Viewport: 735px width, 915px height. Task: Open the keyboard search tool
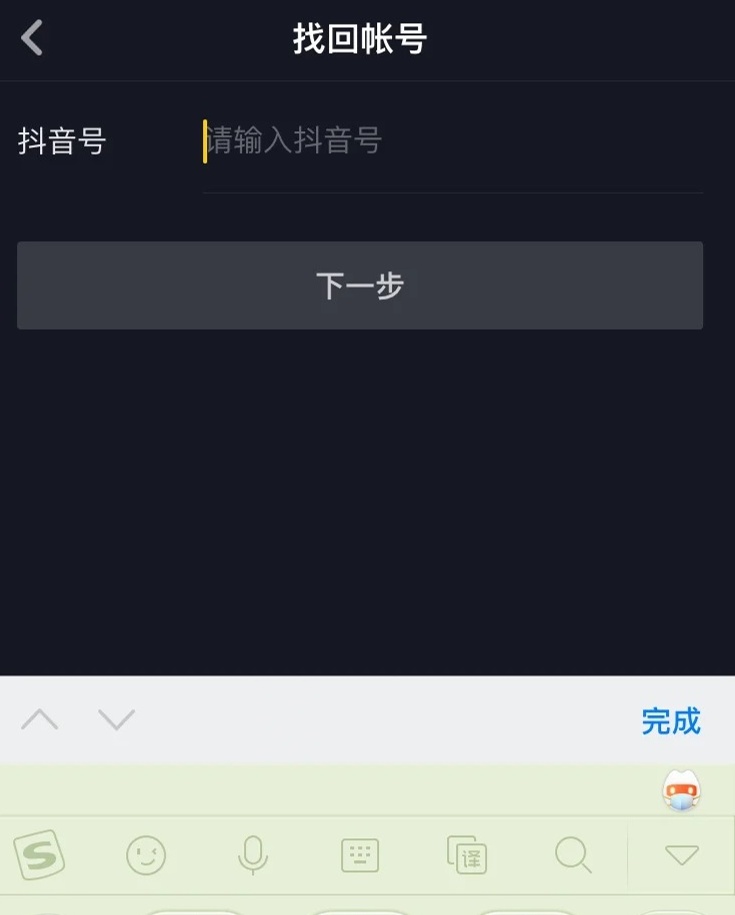click(x=573, y=856)
